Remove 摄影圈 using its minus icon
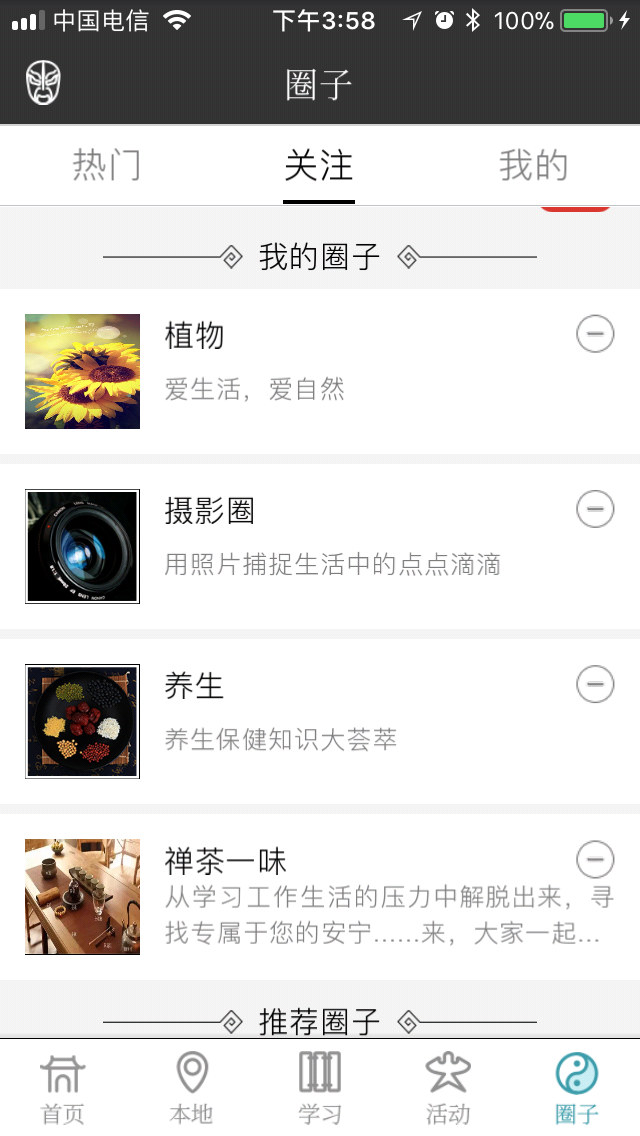This screenshot has width=640, height=1136. pos(595,509)
